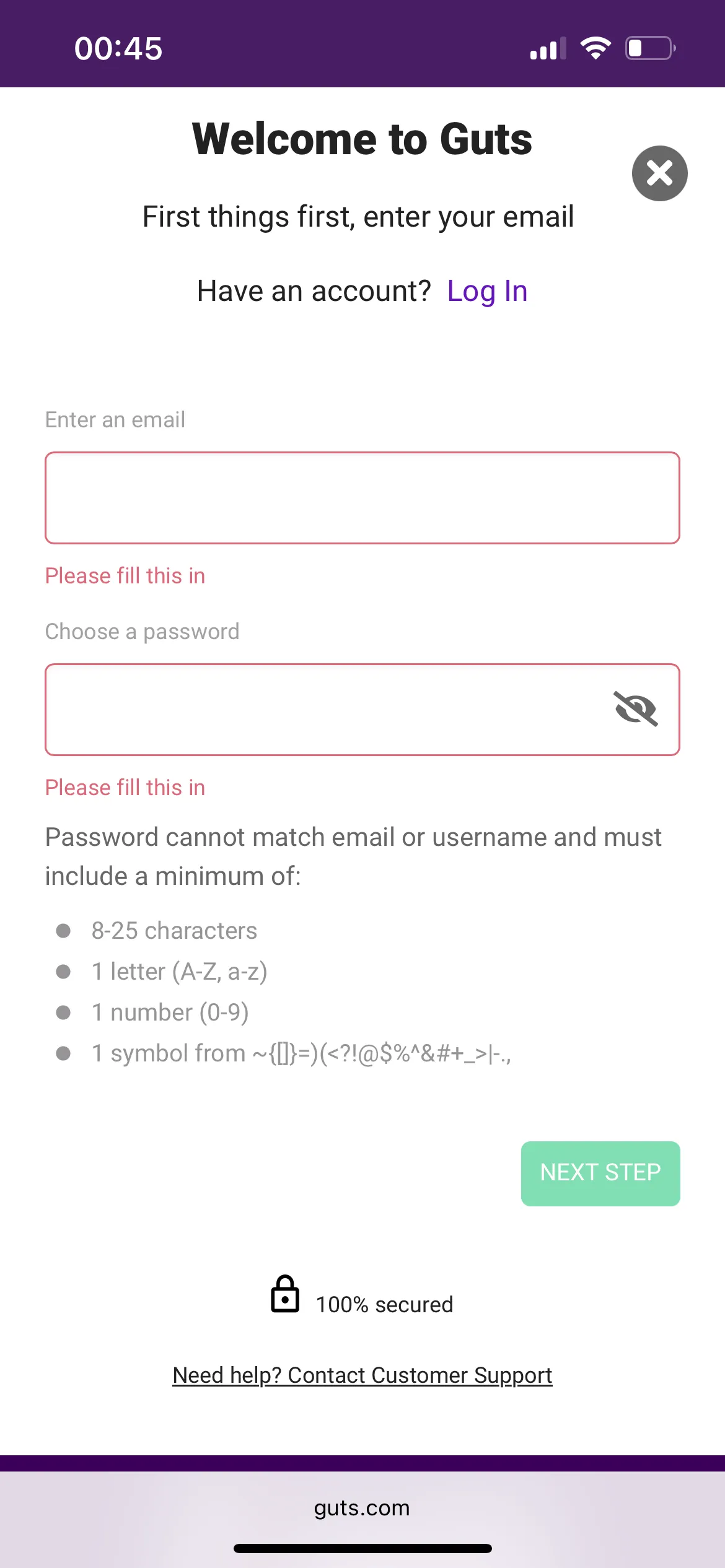Open the Contact Customer Support link
The height and width of the screenshot is (1568, 725).
tap(362, 1375)
